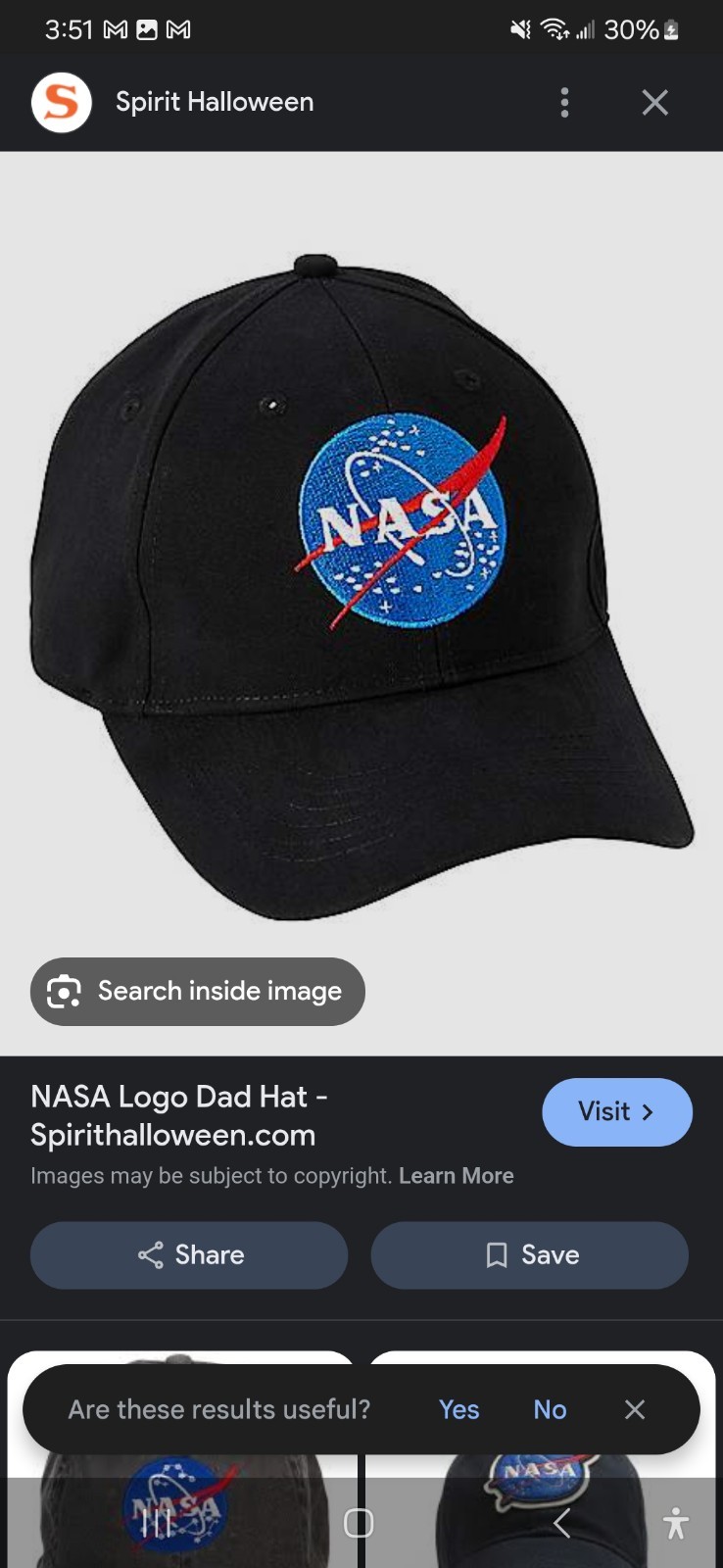This screenshot has width=723, height=1568.
Task: Visit the Spirithalloween.com page
Action: click(x=616, y=1111)
